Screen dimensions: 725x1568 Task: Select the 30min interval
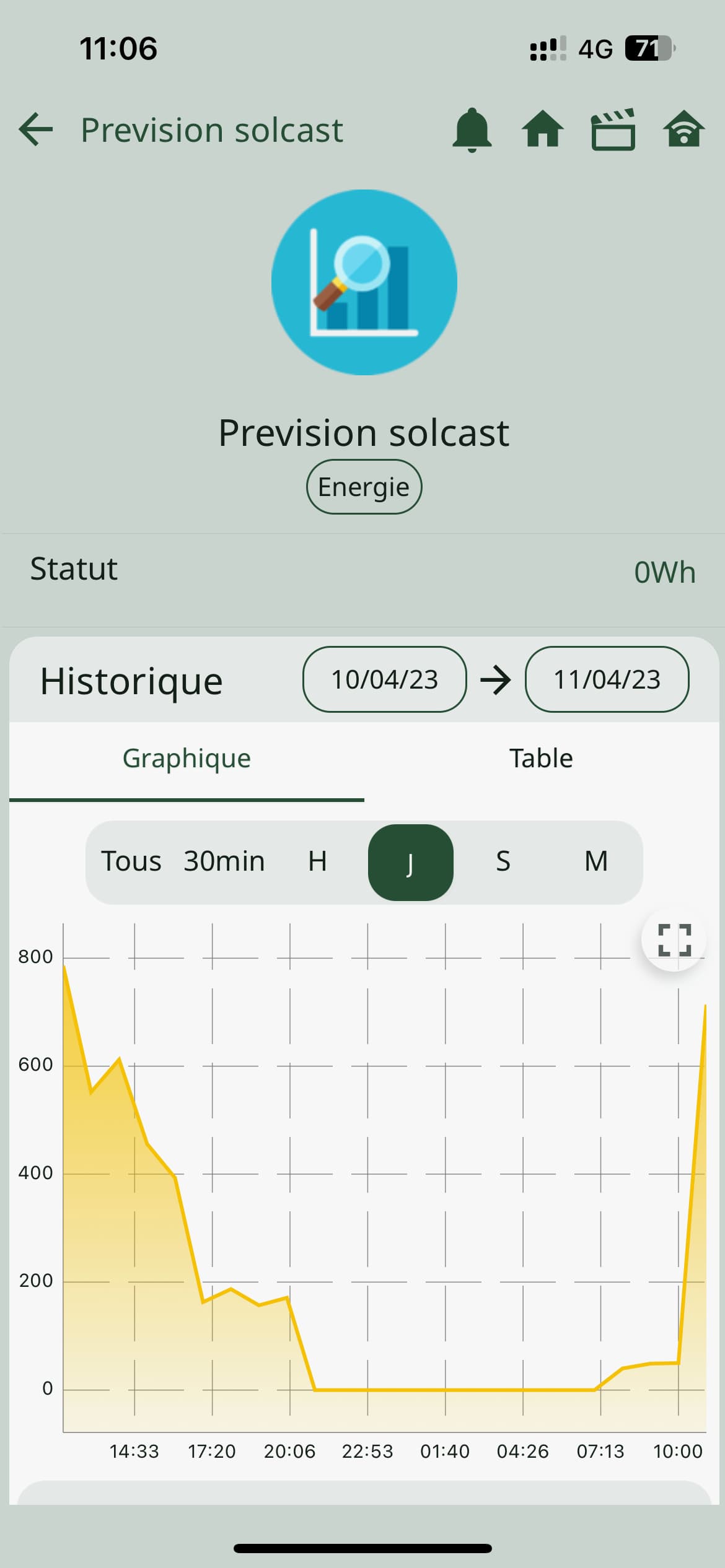(224, 861)
